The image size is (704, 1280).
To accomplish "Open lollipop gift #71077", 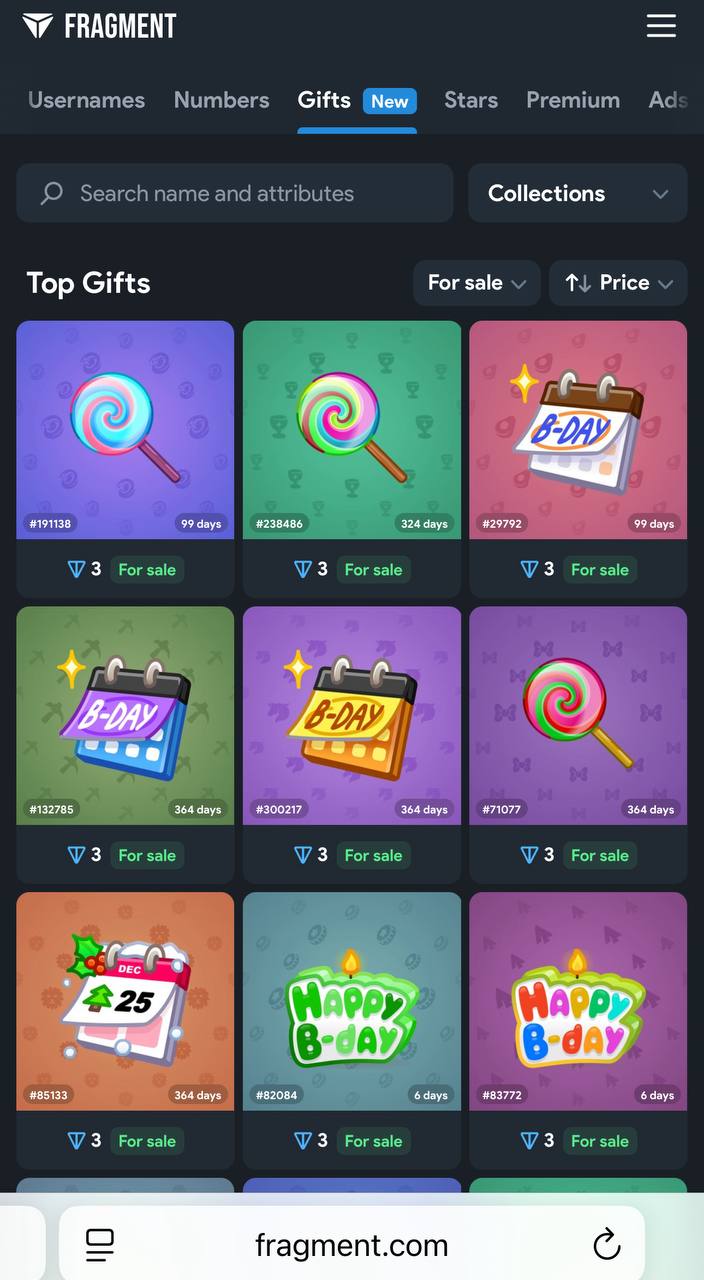I will [578, 716].
